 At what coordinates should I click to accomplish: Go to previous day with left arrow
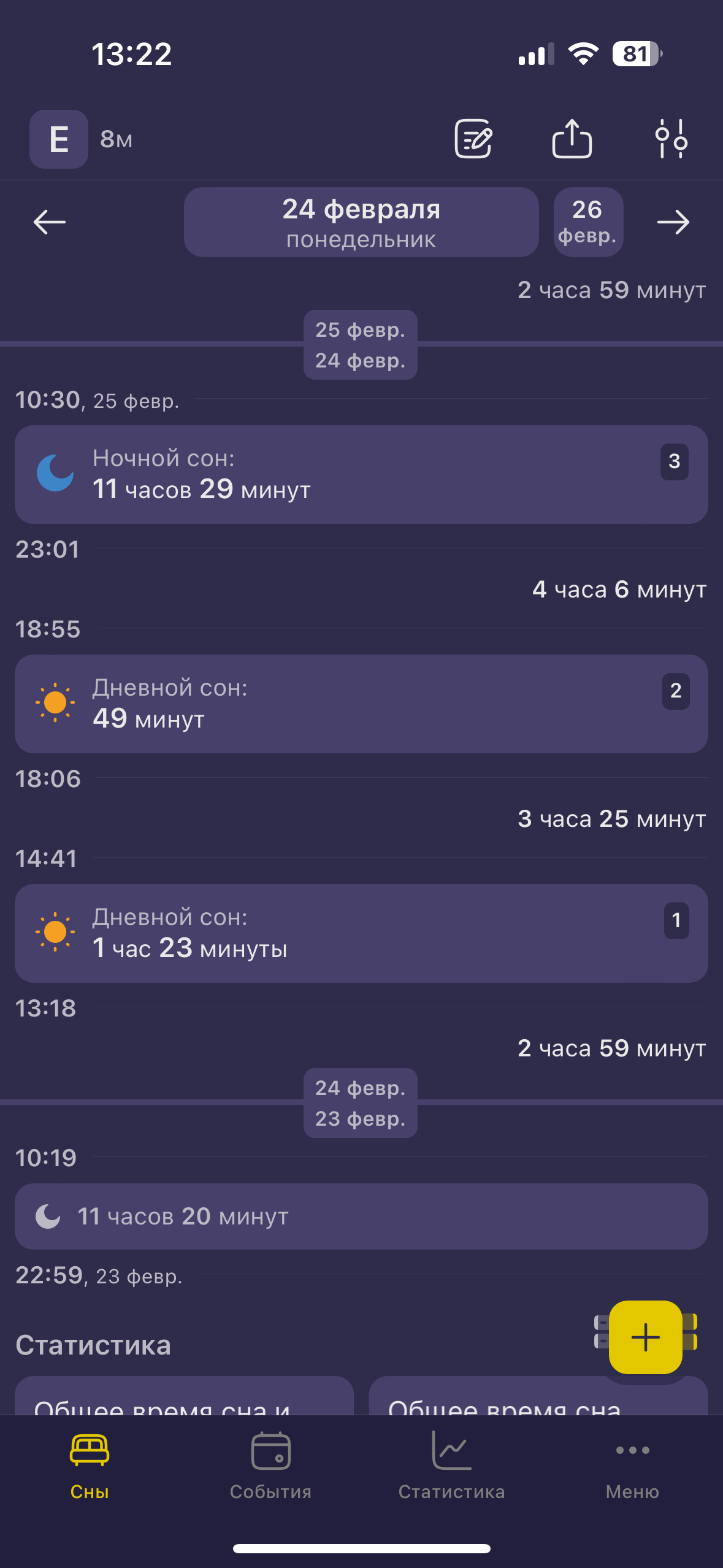tap(49, 222)
